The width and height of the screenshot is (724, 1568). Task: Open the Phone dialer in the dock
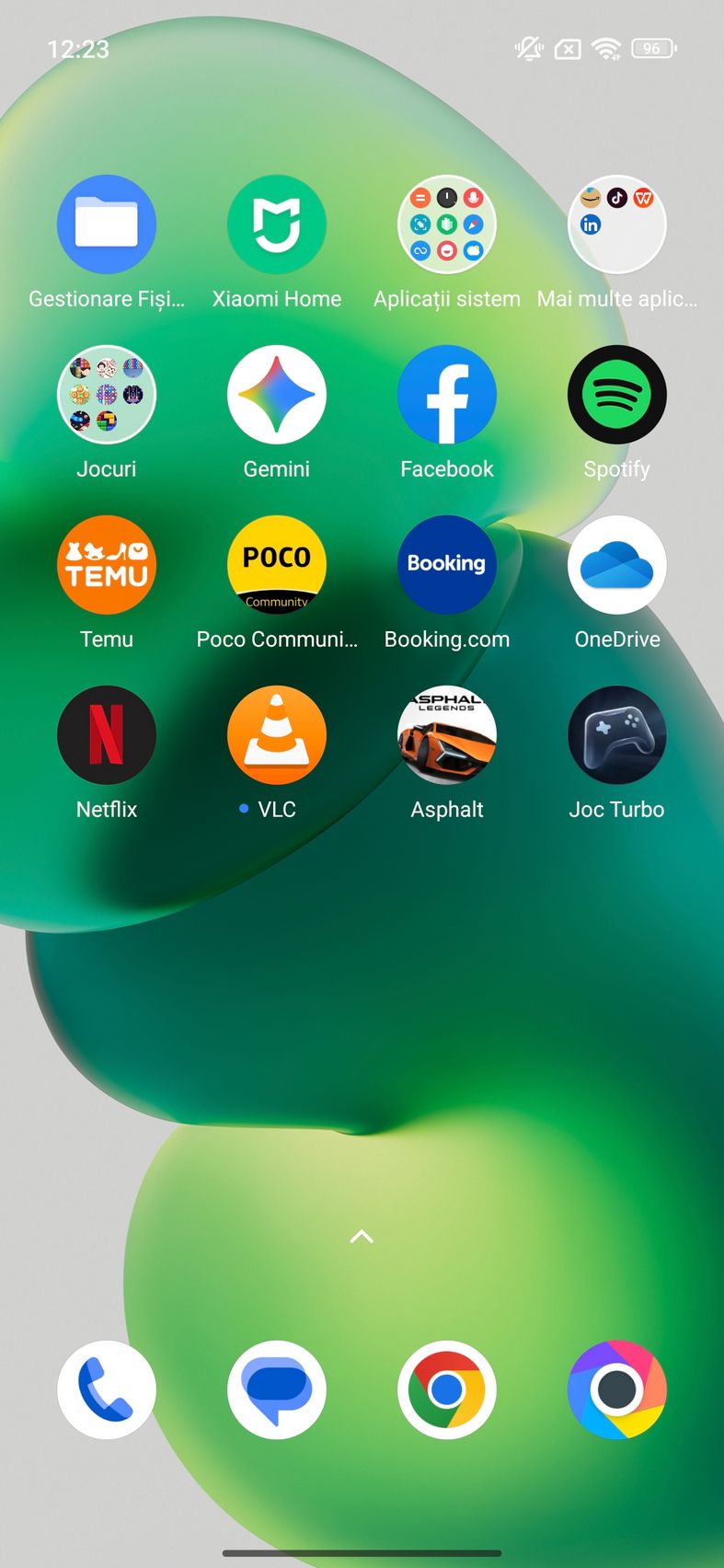(x=107, y=1390)
